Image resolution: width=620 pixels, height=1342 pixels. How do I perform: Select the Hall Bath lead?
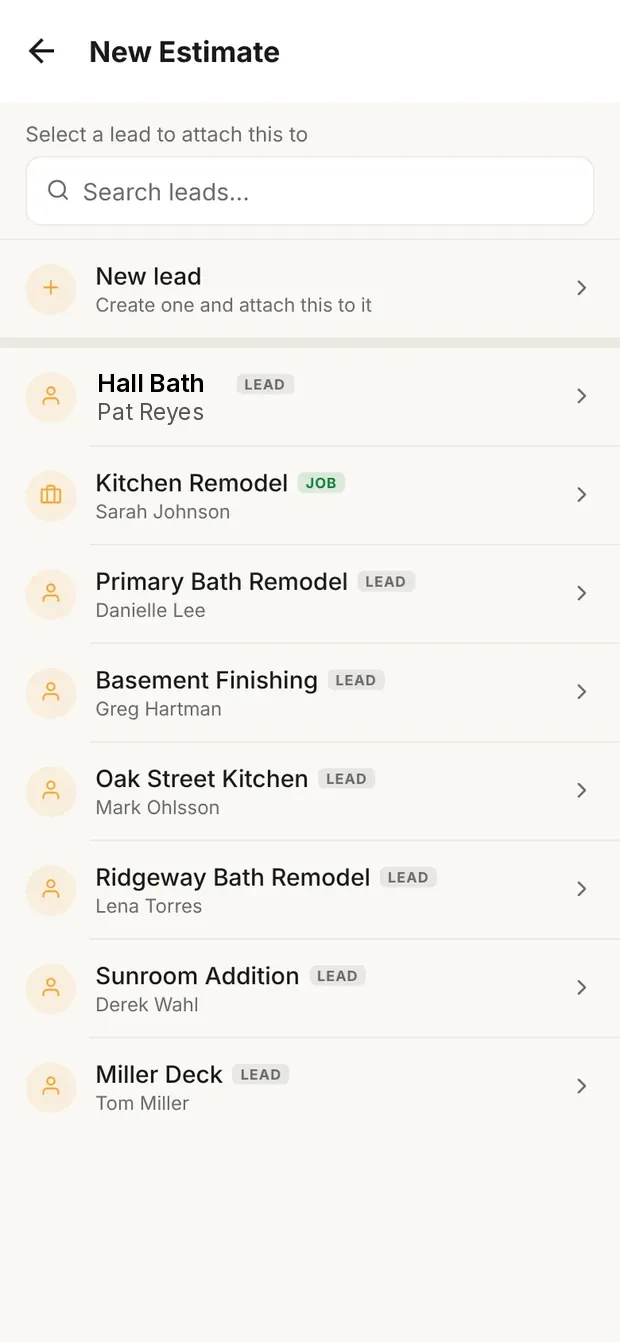pos(310,397)
